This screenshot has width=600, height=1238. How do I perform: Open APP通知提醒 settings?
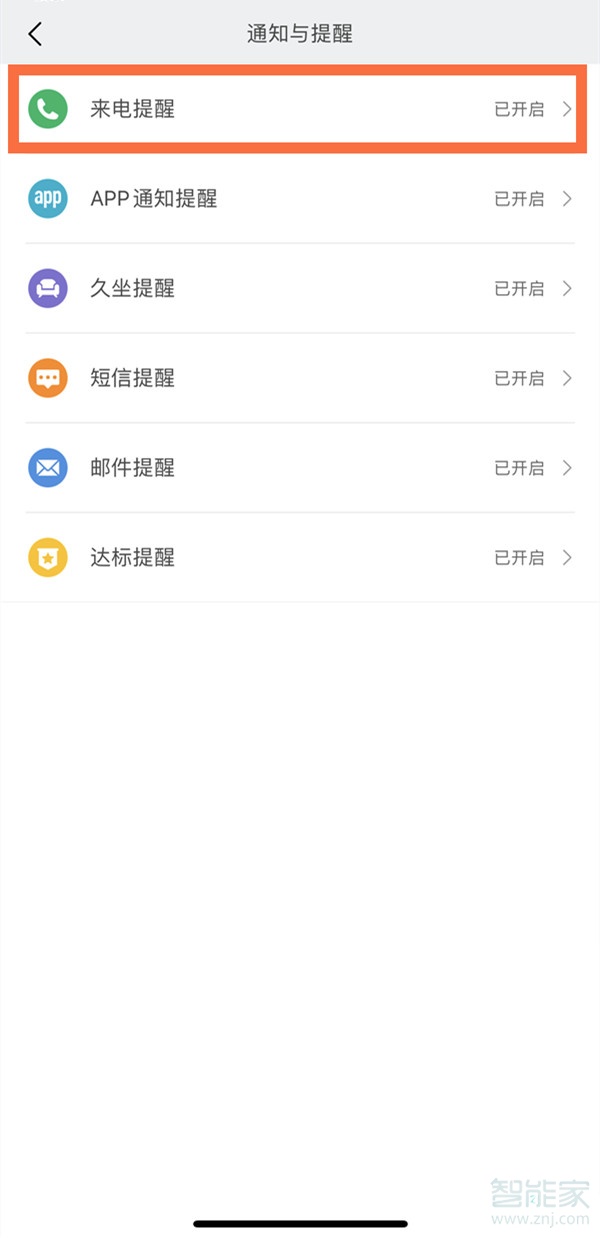[x=300, y=199]
